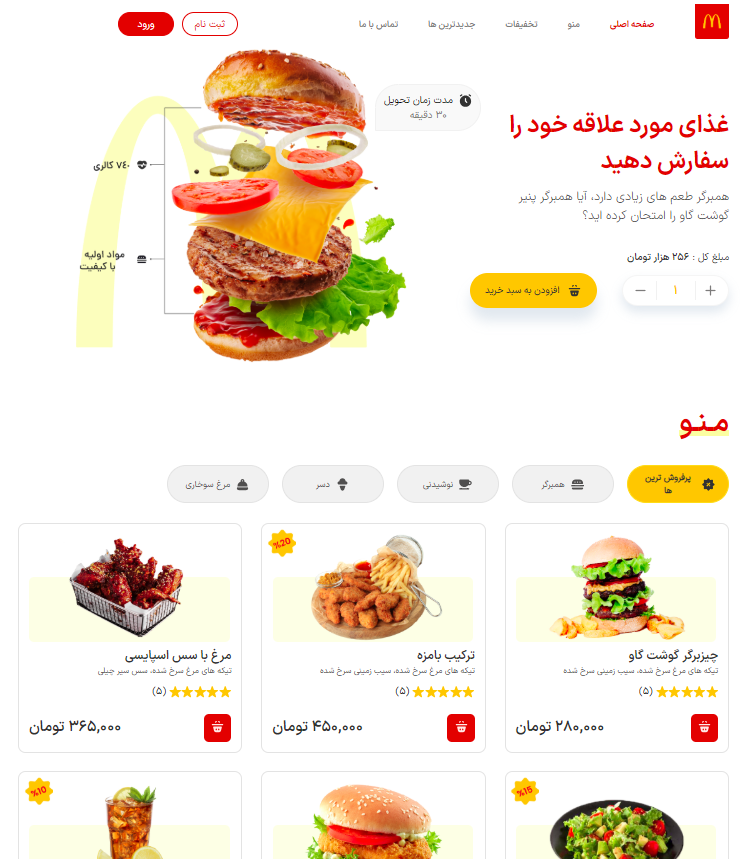Go to صفحه اصلی nav link
This screenshot has height=859, width=745.
click(x=632, y=24)
